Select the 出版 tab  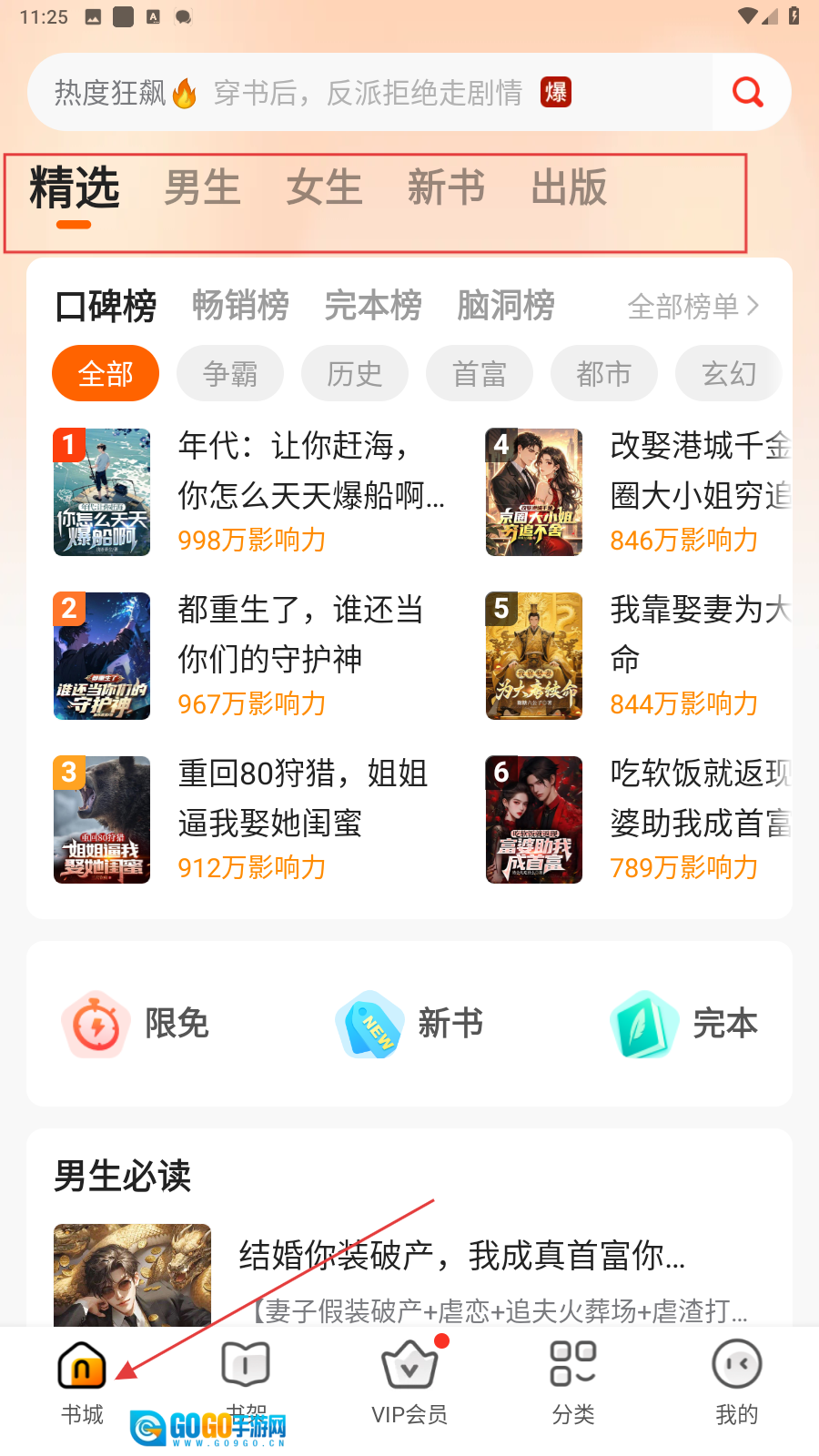click(x=569, y=188)
